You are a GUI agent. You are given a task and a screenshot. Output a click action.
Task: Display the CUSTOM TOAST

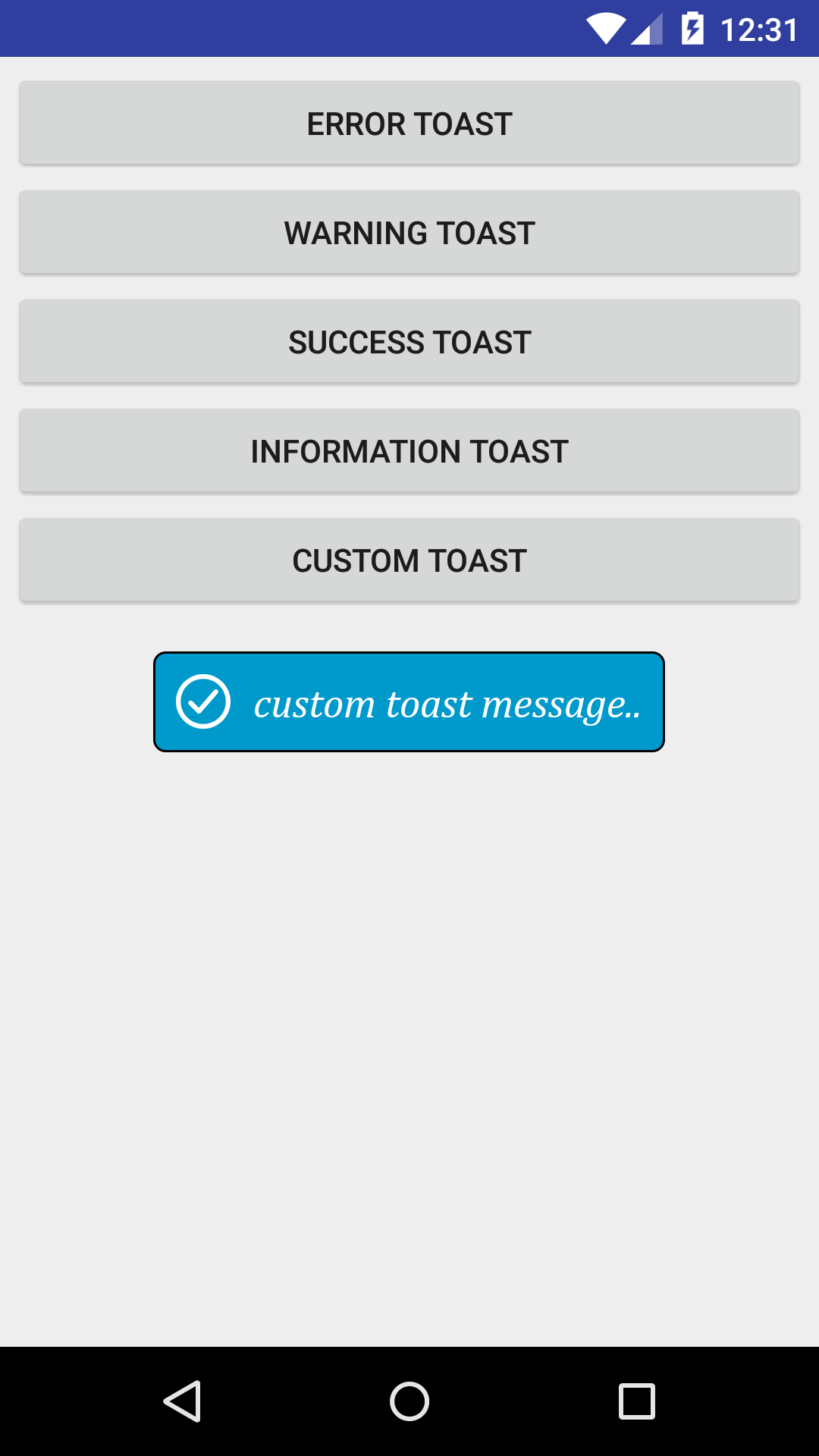[x=409, y=559]
